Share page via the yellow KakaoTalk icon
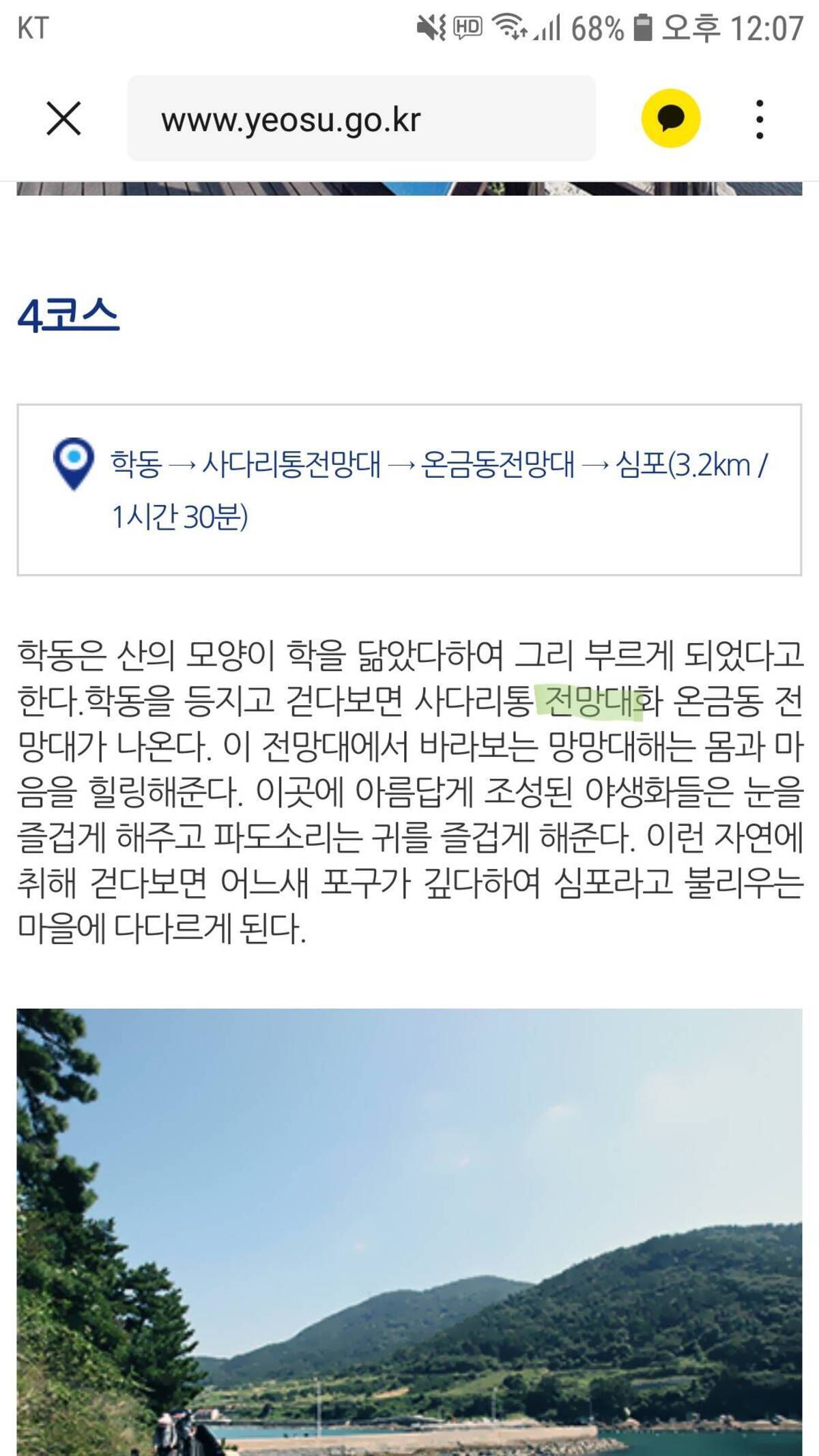Image resolution: width=819 pixels, height=1456 pixels. point(670,119)
